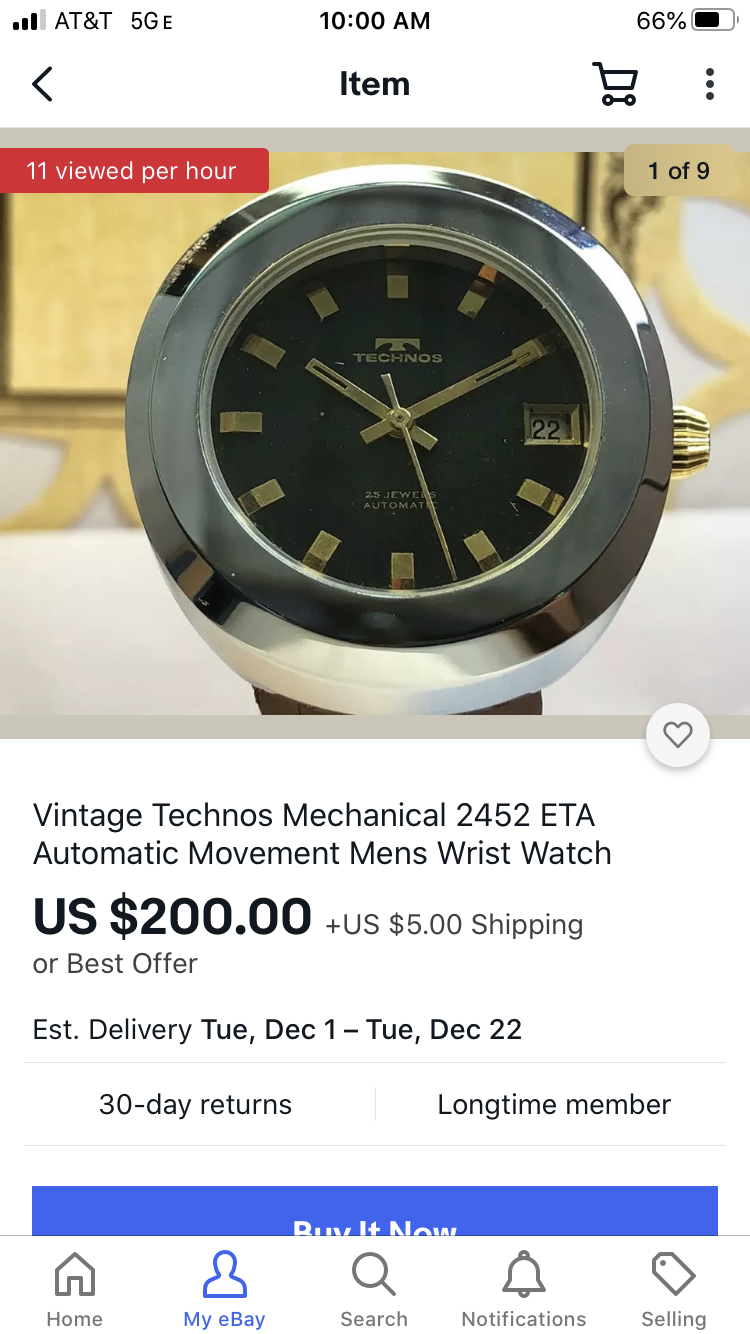Screen dimensions: 750x1334
Task: Add the watch to the watchlist with the heart
Action: click(678, 736)
